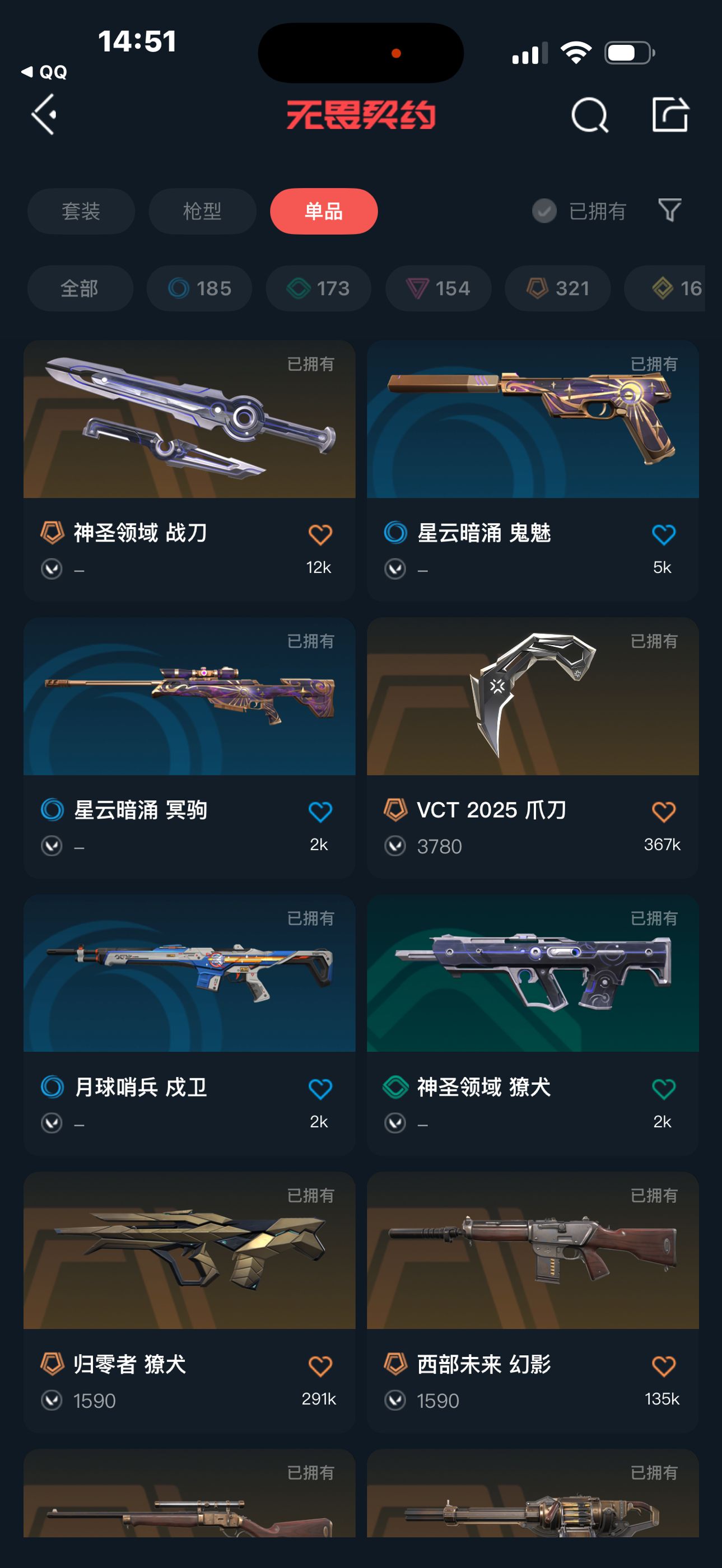Like the 归零者 獠犬 skin

point(320,1366)
